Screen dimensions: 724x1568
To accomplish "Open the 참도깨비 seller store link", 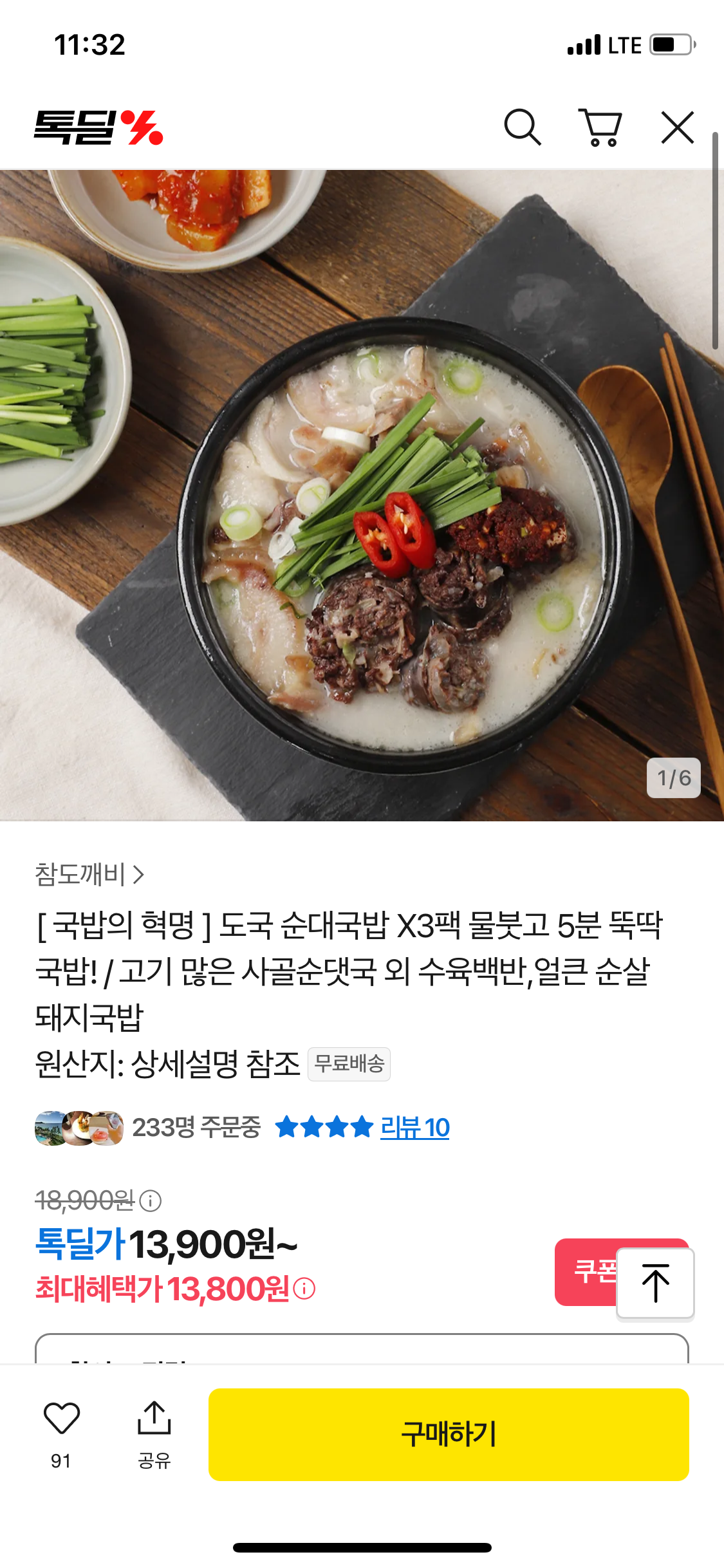I will click(89, 874).
